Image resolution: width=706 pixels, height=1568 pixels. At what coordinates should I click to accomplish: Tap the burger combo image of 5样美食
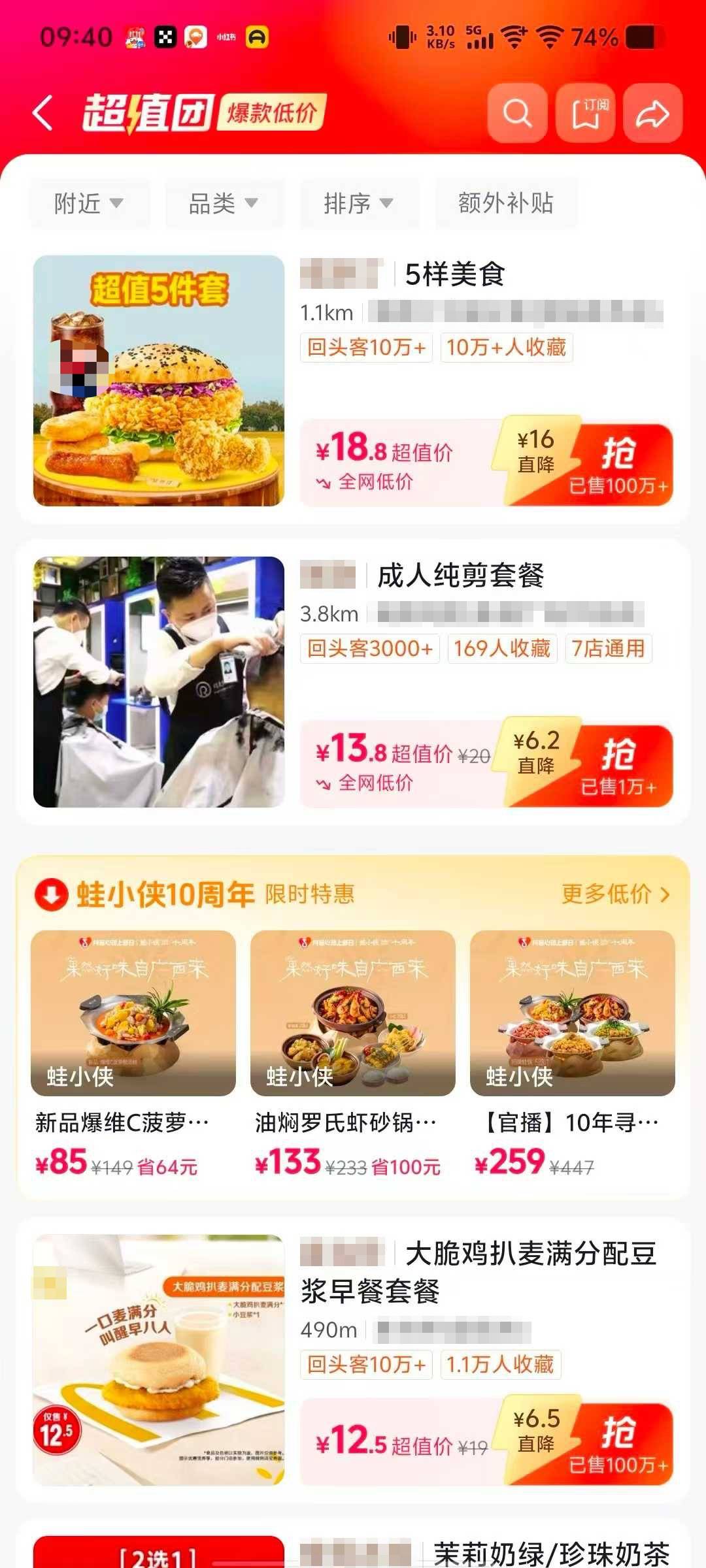(160, 382)
